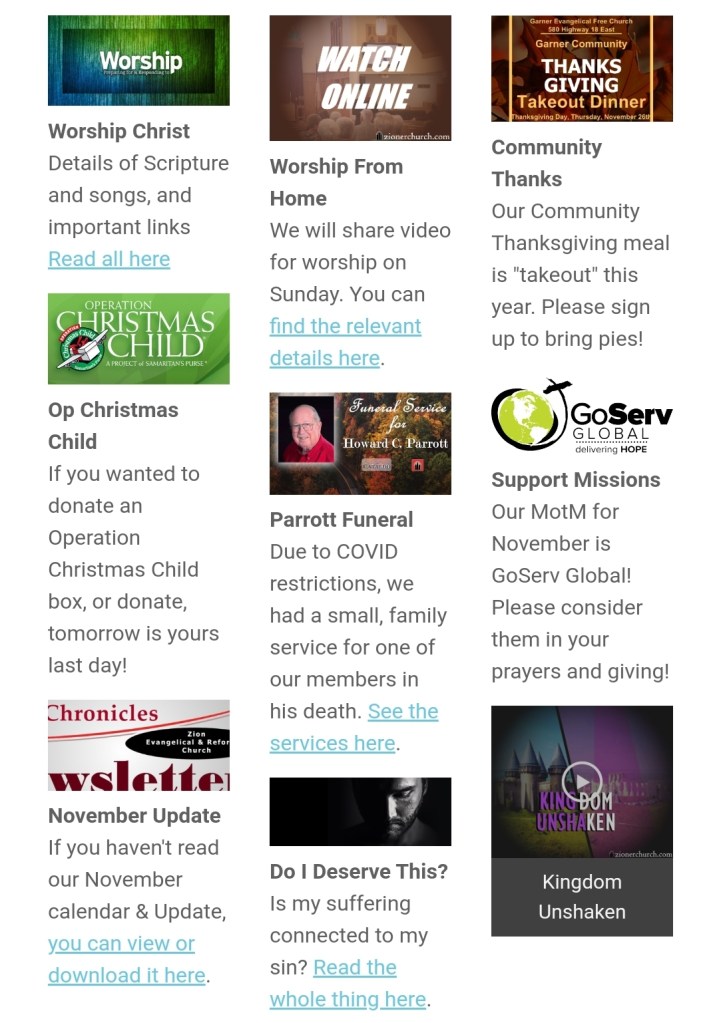Tap 'you can view or download it here'
The height and width of the screenshot is (1023, 719).
point(121,944)
